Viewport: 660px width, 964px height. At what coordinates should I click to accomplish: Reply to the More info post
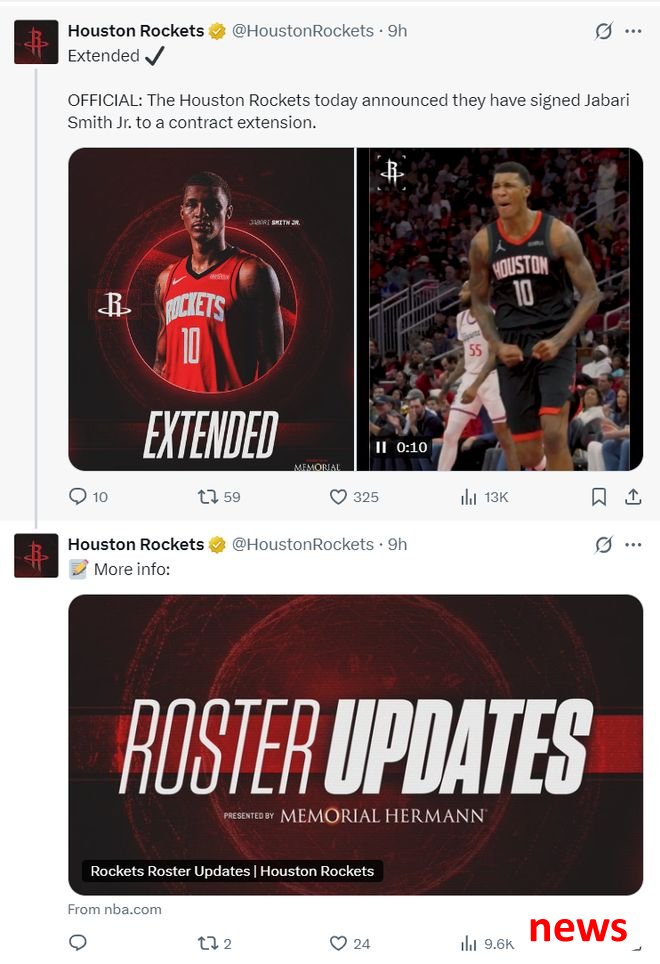(78, 943)
